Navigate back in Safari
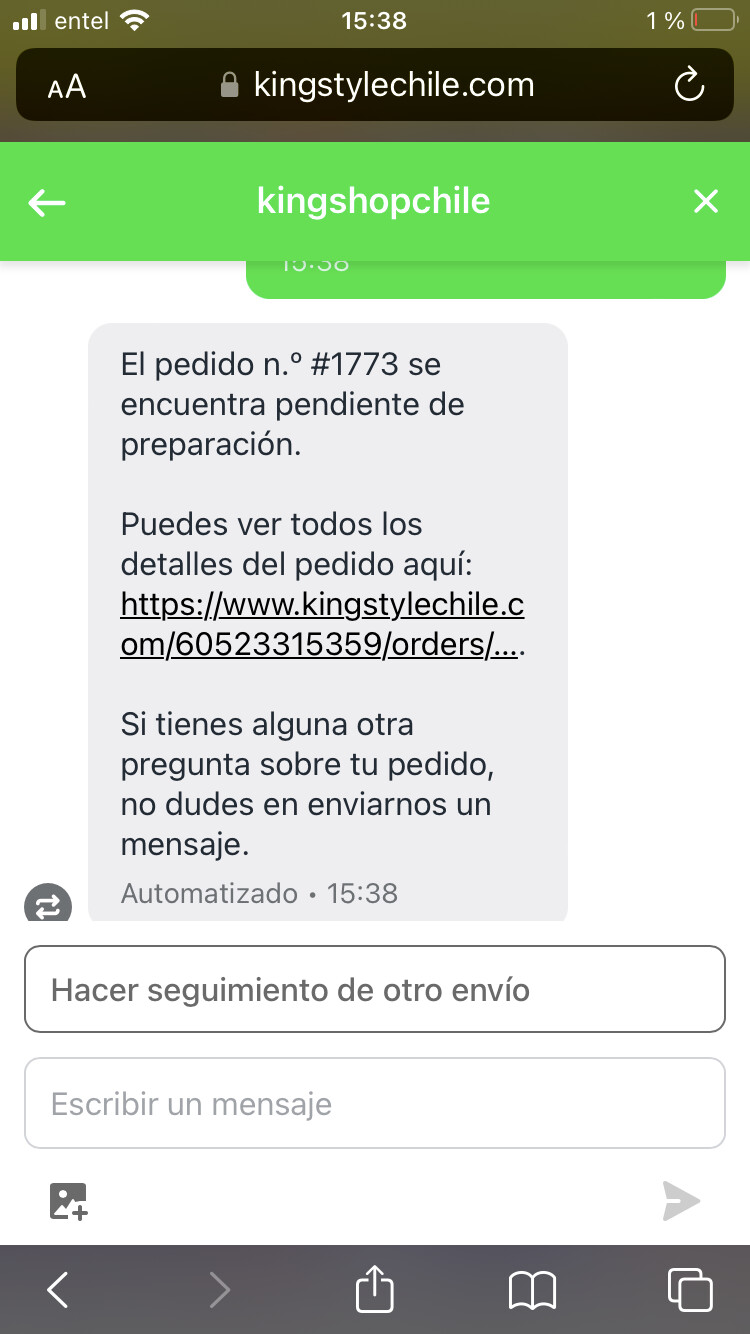750x1334 pixels. click(58, 1290)
